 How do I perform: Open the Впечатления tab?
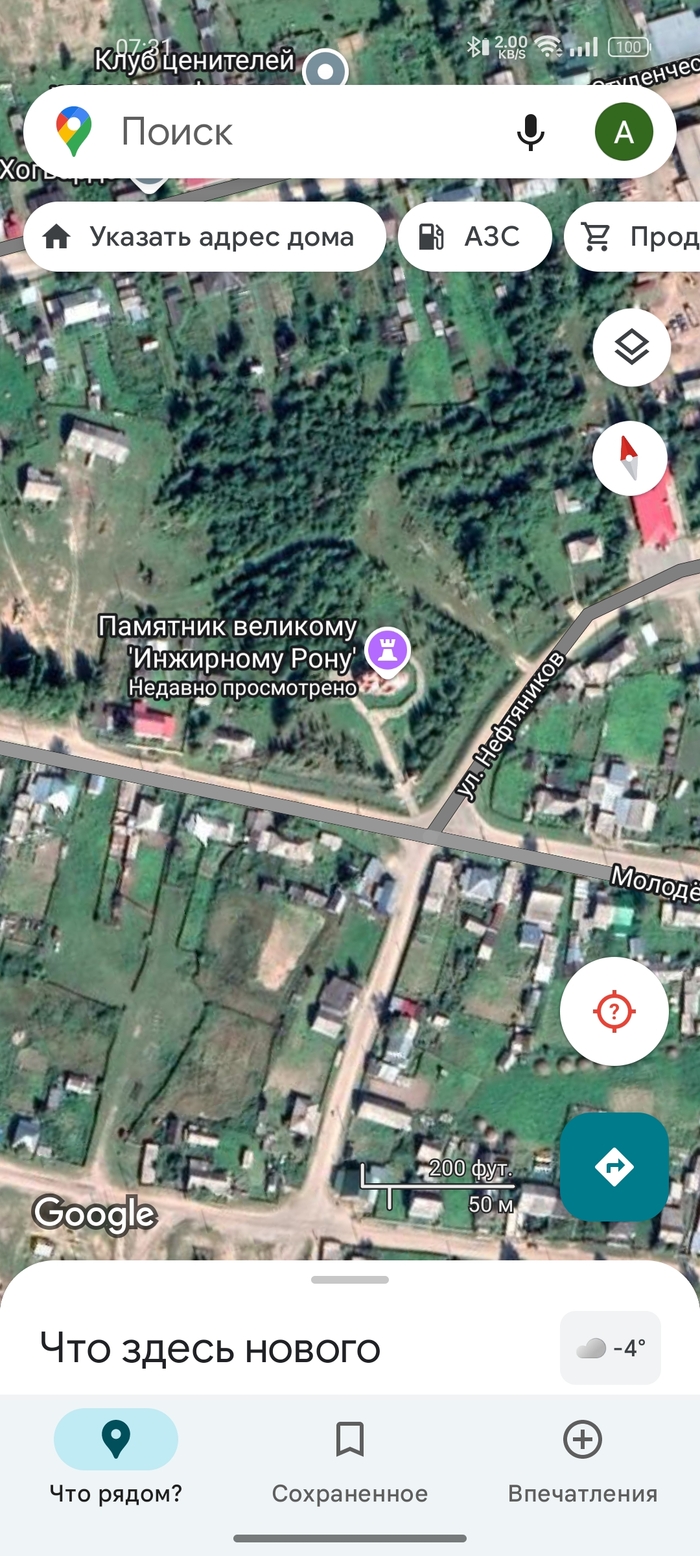tap(582, 1456)
